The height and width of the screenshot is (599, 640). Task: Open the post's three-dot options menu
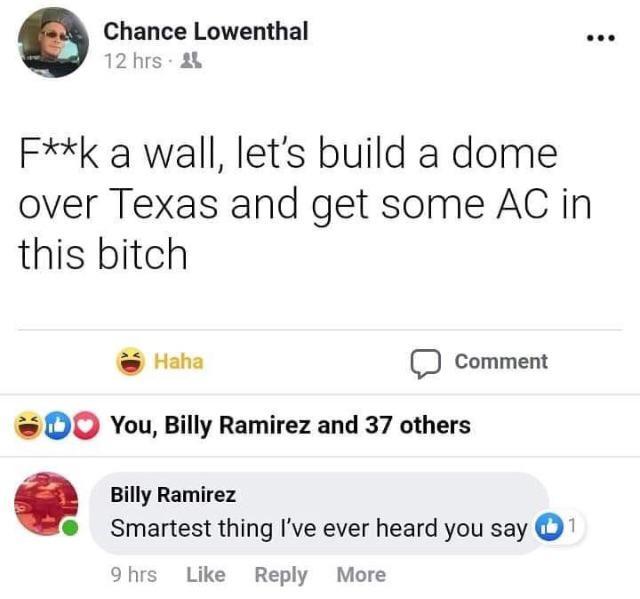600,39
